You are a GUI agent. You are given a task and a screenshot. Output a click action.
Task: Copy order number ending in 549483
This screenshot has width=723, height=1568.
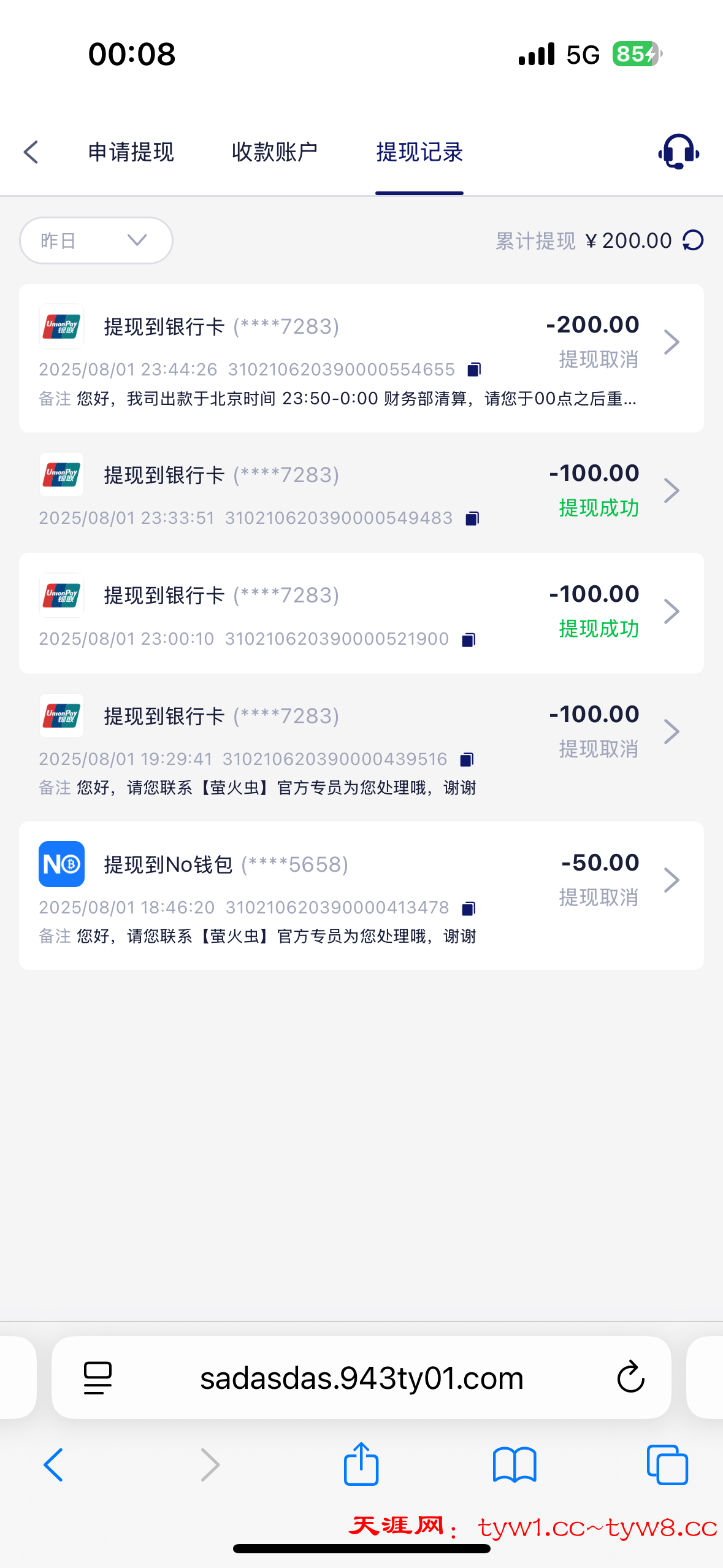(x=472, y=518)
